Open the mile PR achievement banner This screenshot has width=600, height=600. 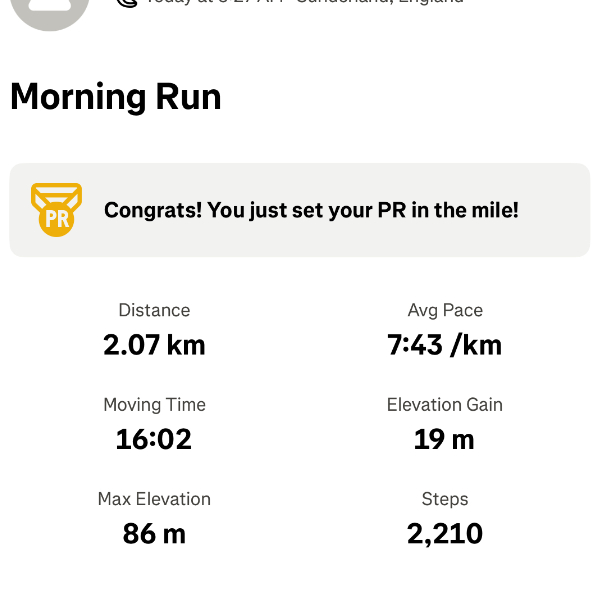[300, 211]
